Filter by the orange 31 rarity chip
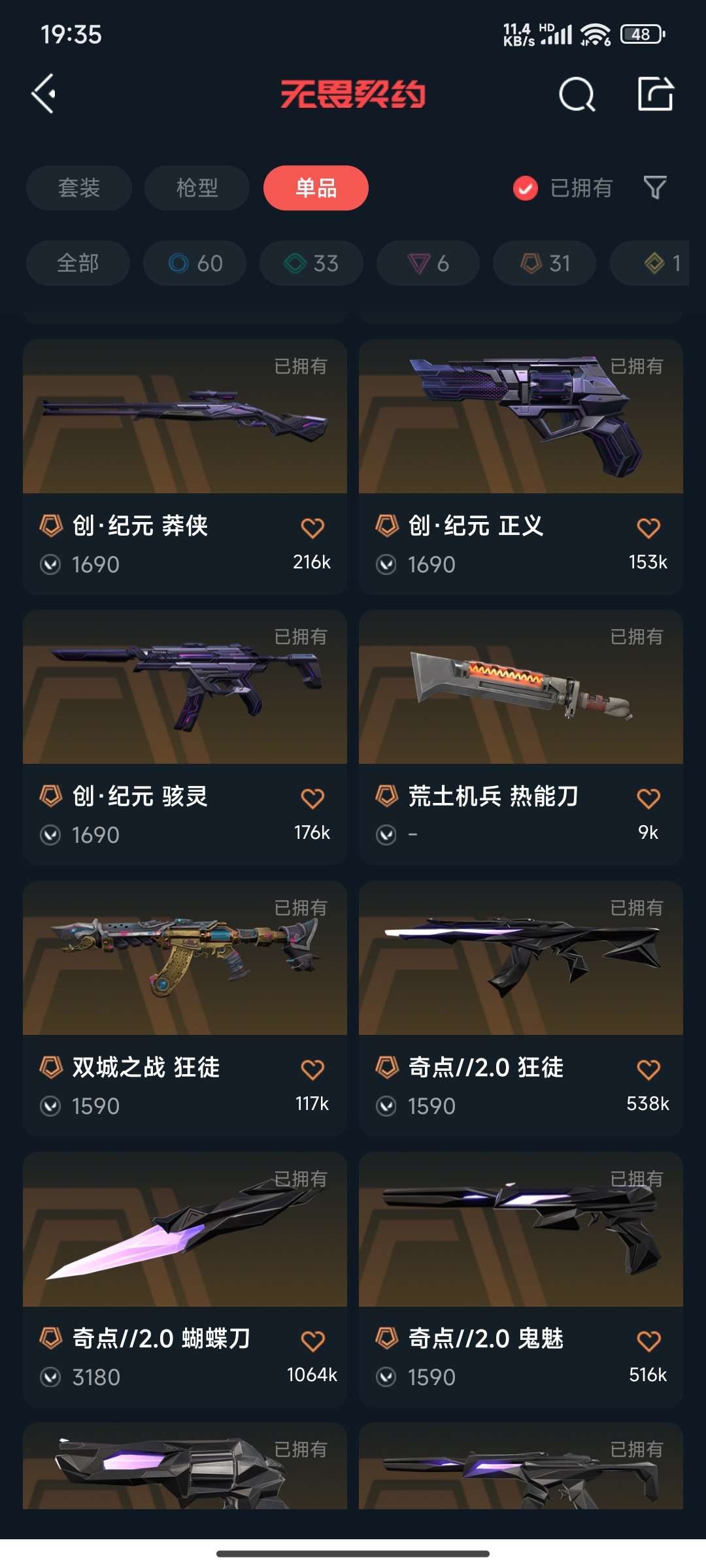Screen dimensions: 706x1568 [545, 263]
